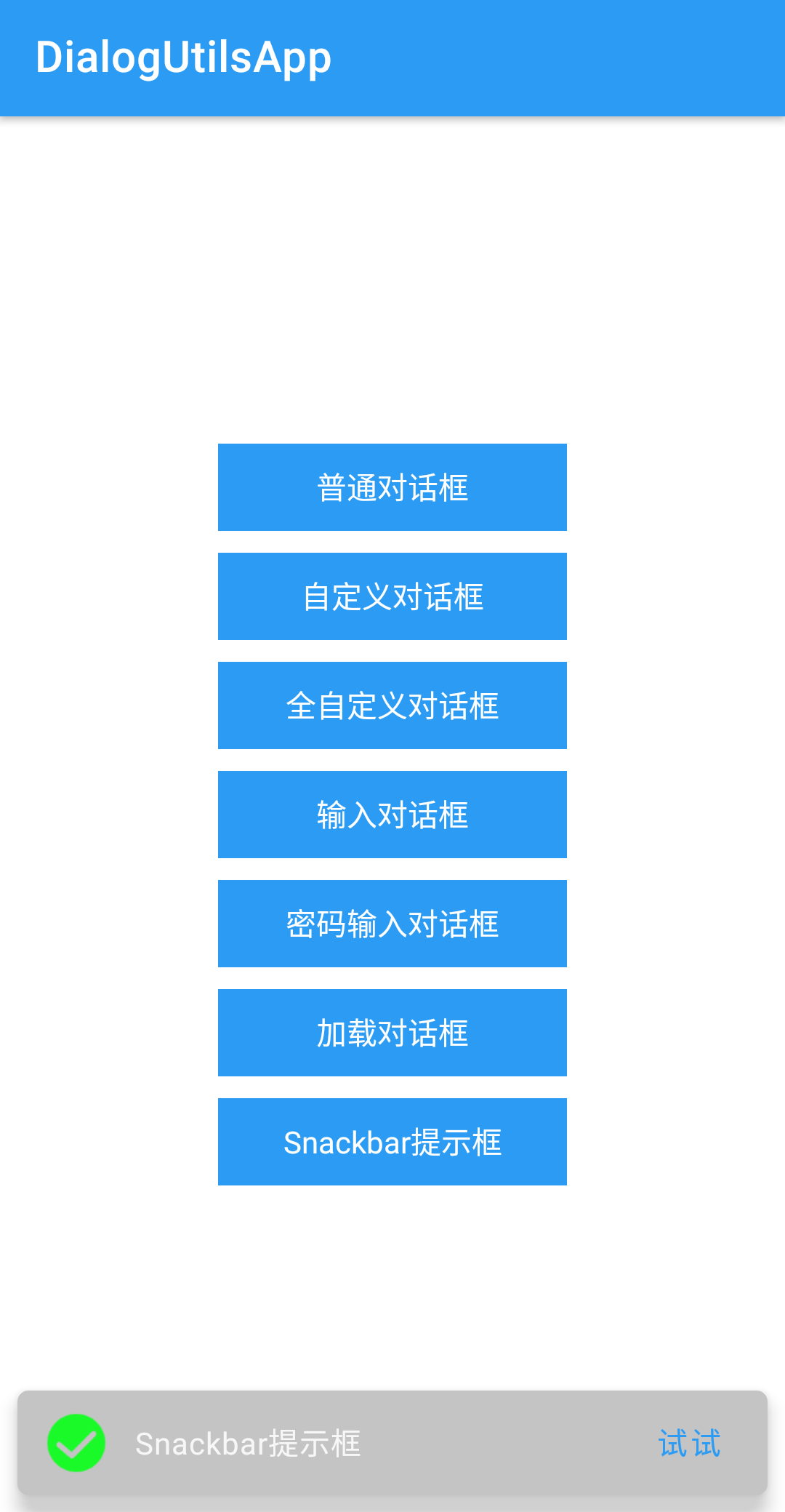785x1512 pixels.
Task: Tap the Snackbar提示框 button
Action: tap(392, 1142)
